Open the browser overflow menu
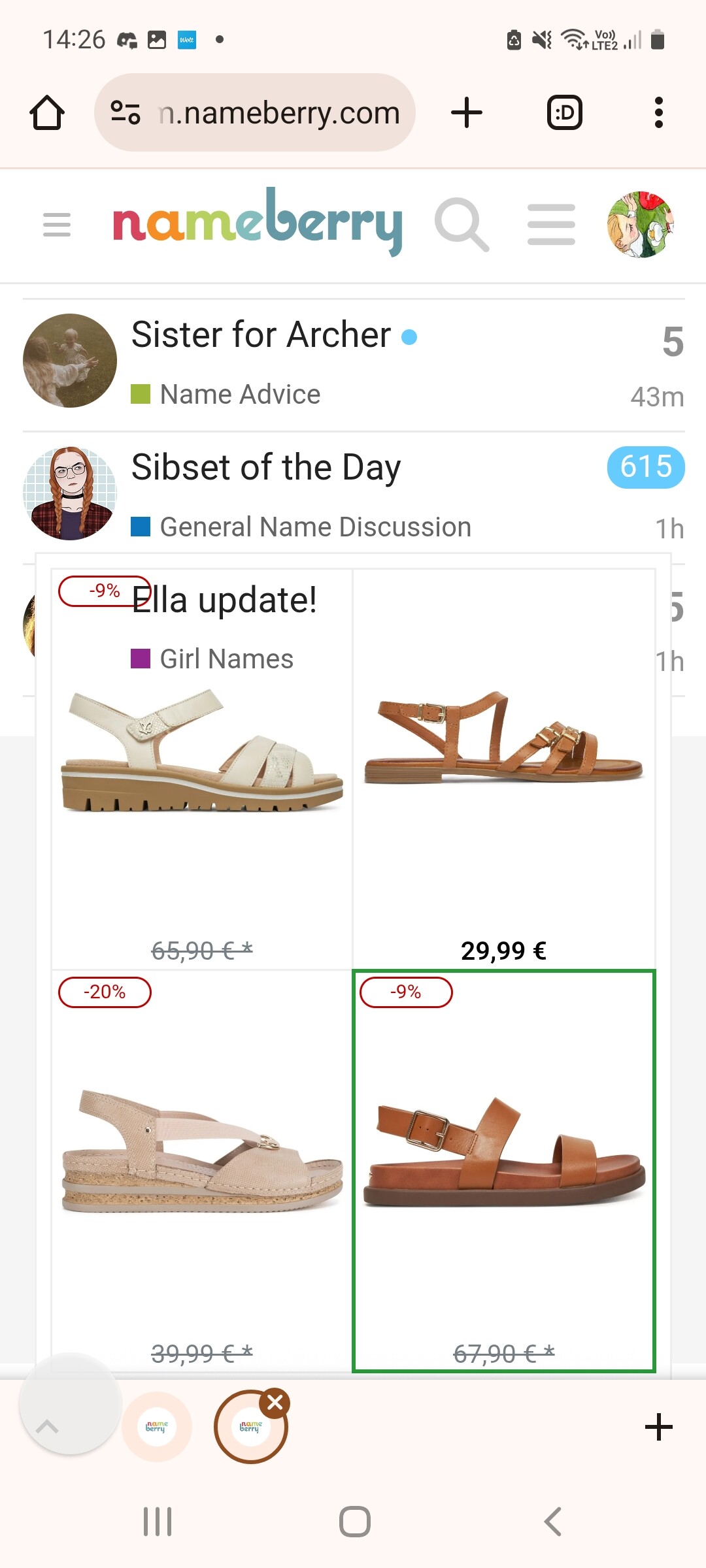This screenshot has height=1568, width=706. pyautogui.click(x=658, y=113)
